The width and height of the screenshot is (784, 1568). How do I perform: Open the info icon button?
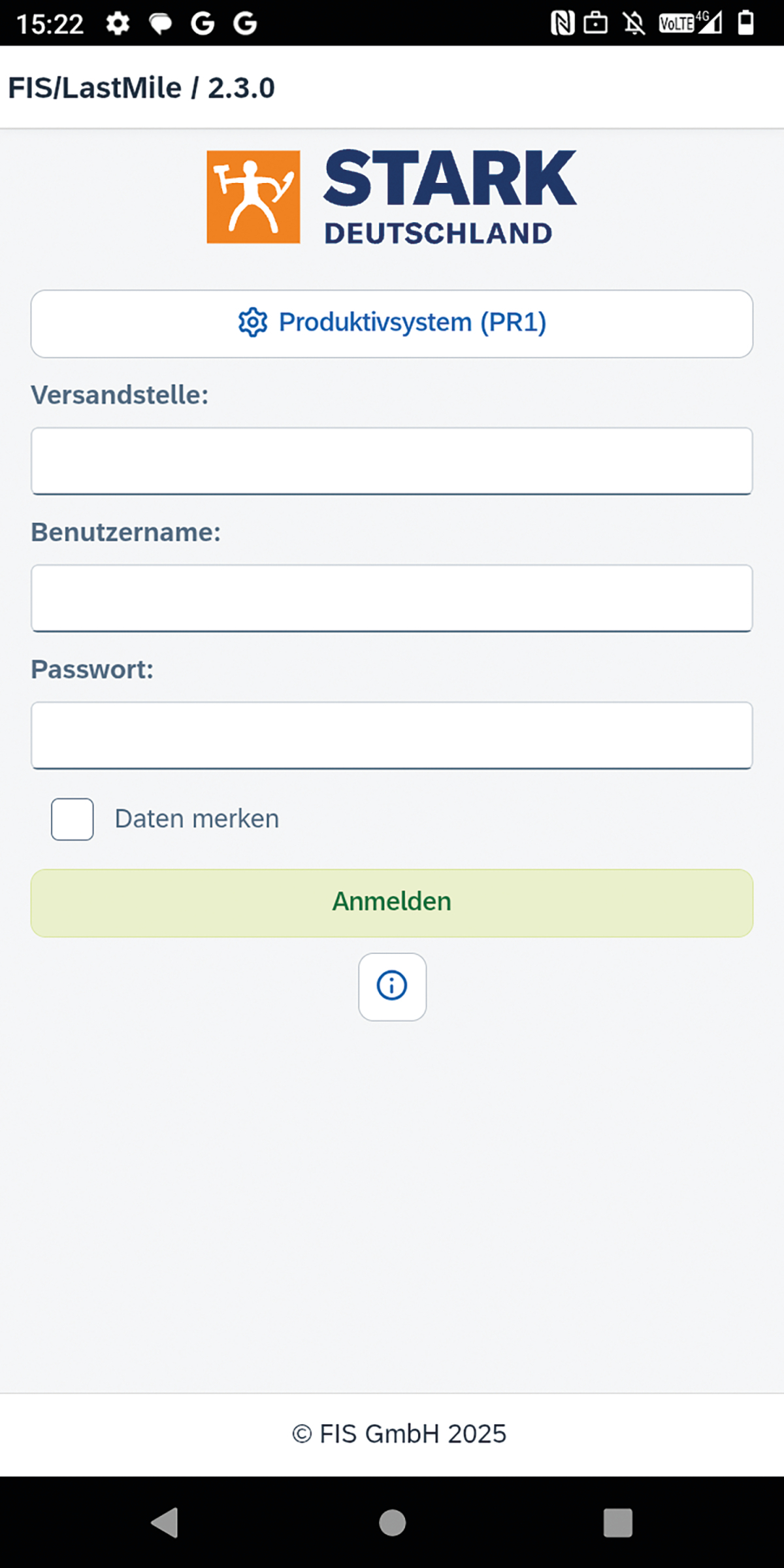[x=392, y=987]
